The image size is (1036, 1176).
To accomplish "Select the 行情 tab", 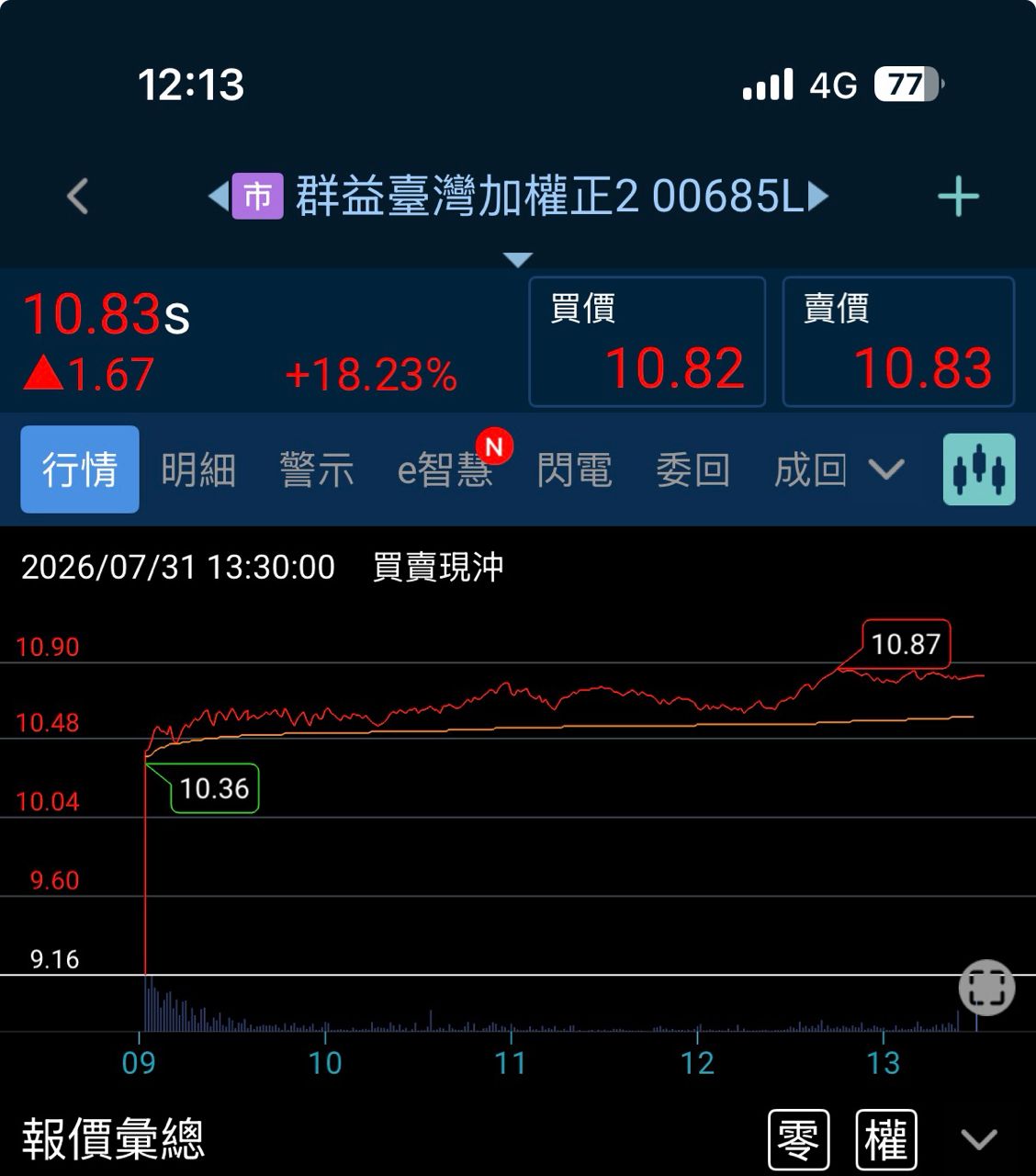I will (x=80, y=469).
